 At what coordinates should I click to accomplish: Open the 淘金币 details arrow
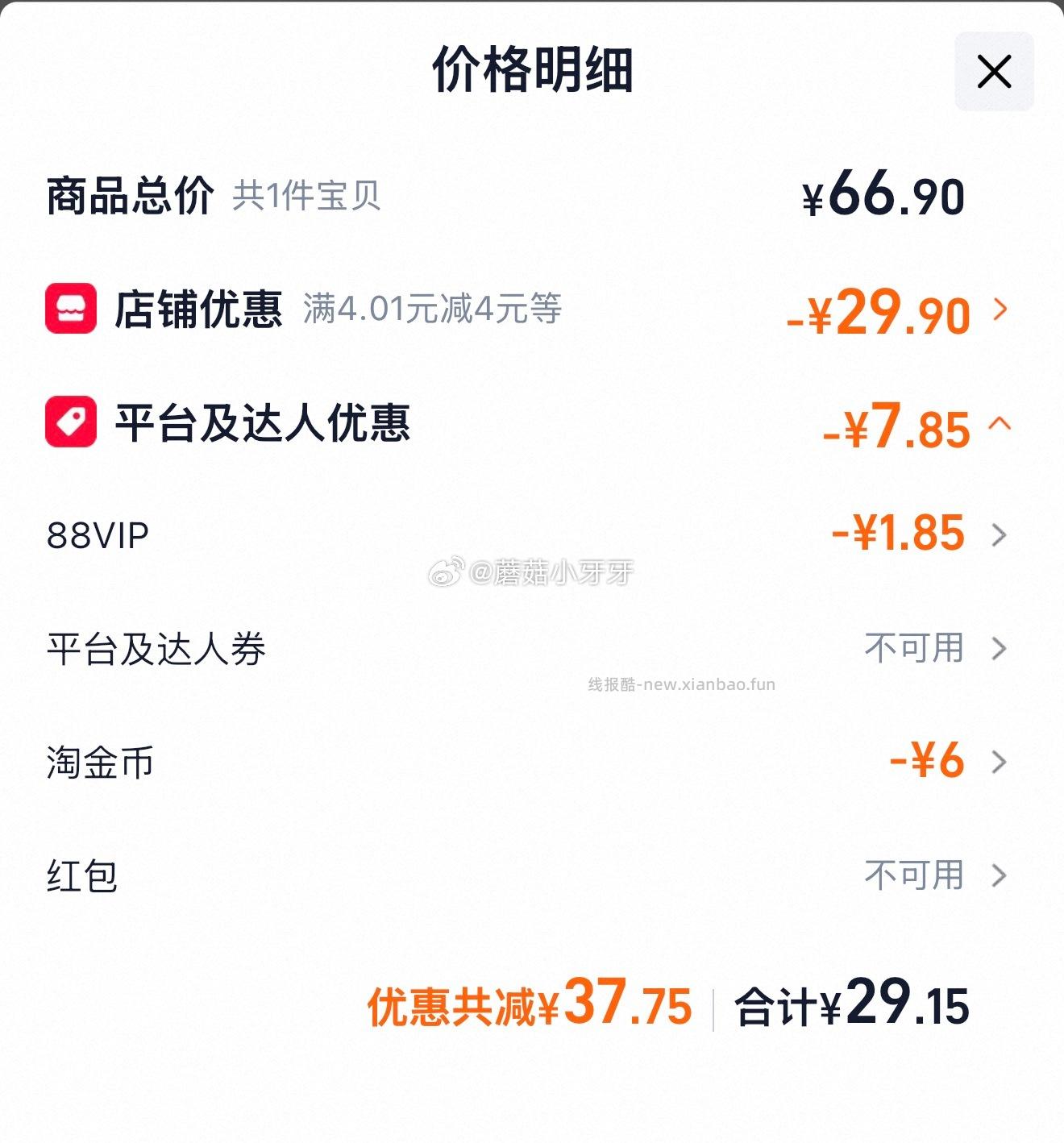[x=1002, y=760]
